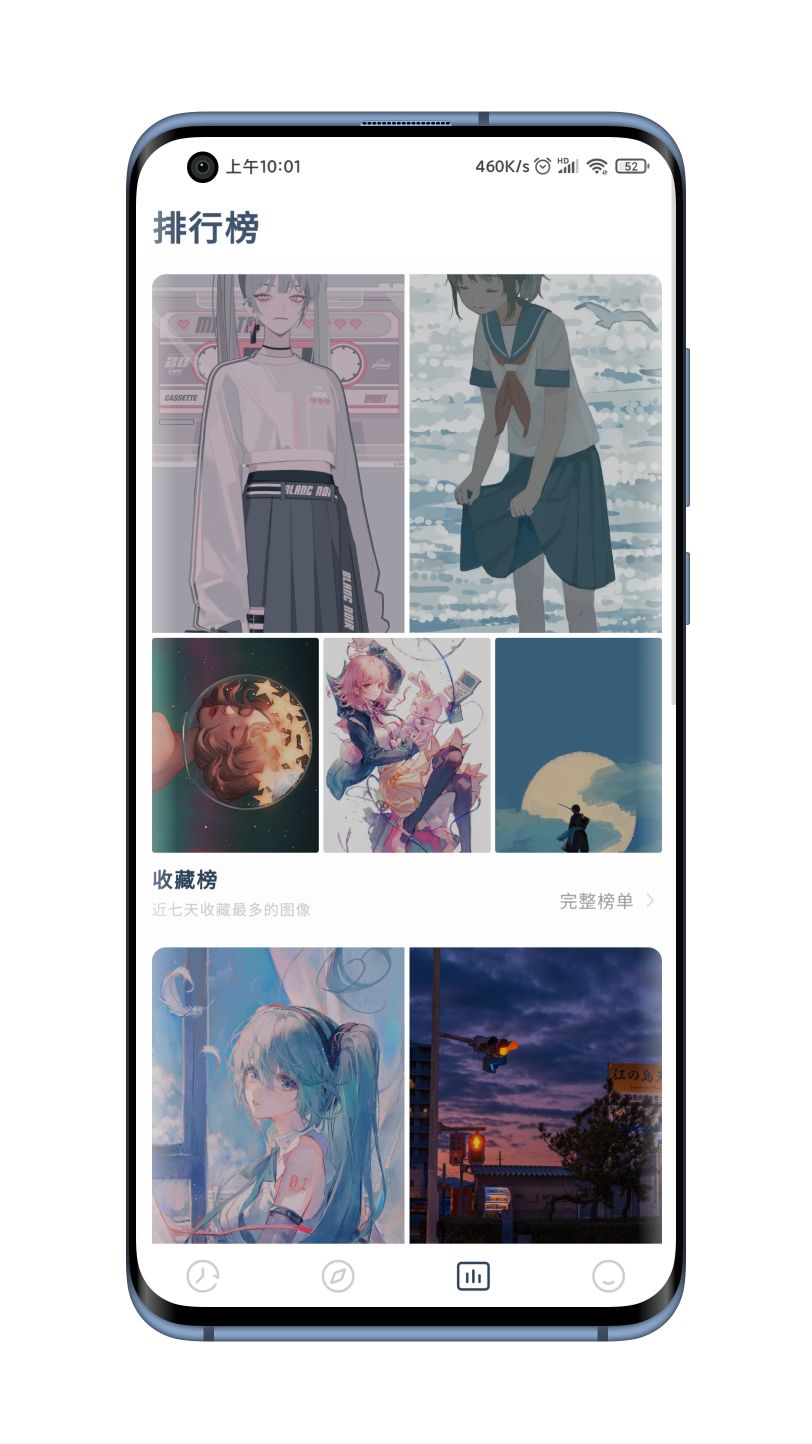Open the pink-haired girl with rabbit artwork

(x=406, y=744)
